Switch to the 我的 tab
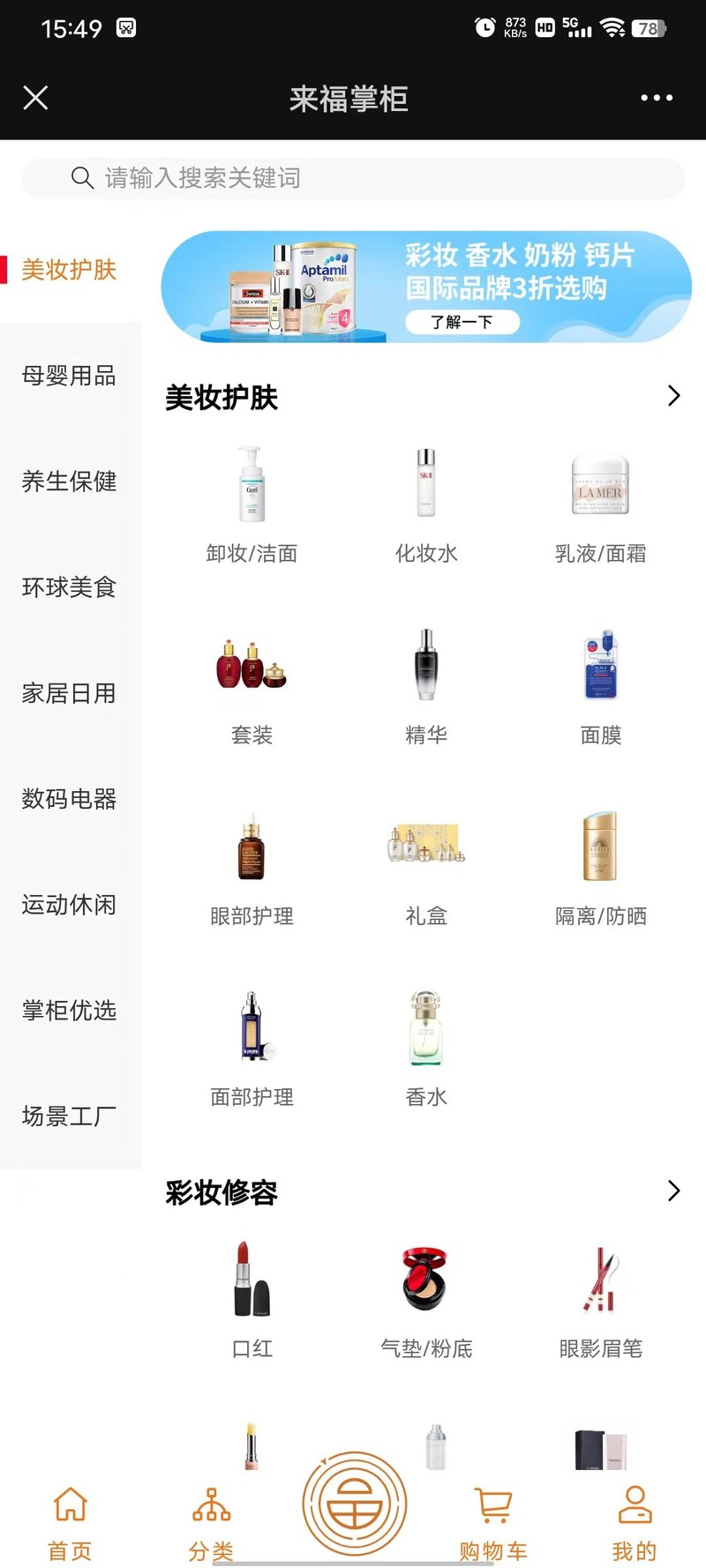 pyautogui.click(x=635, y=1523)
